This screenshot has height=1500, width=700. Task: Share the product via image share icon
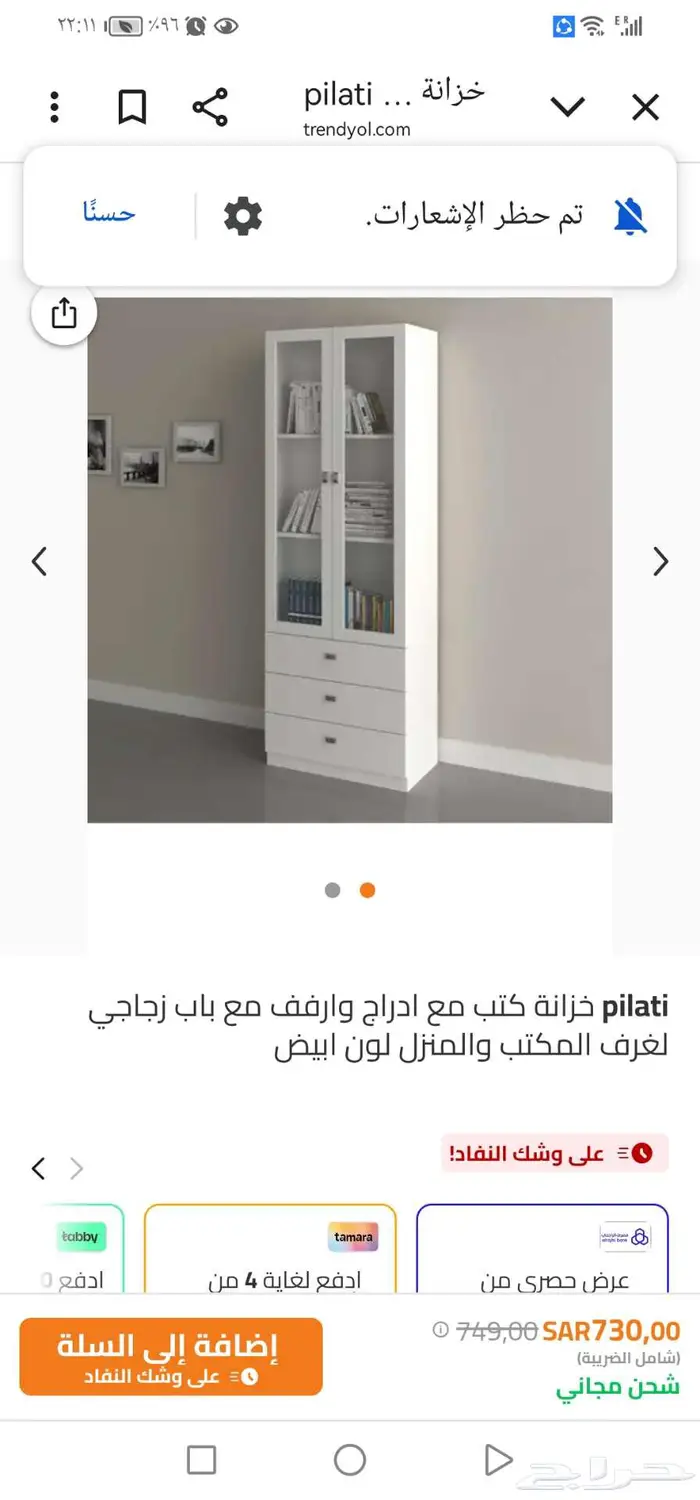pyautogui.click(x=63, y=314)
